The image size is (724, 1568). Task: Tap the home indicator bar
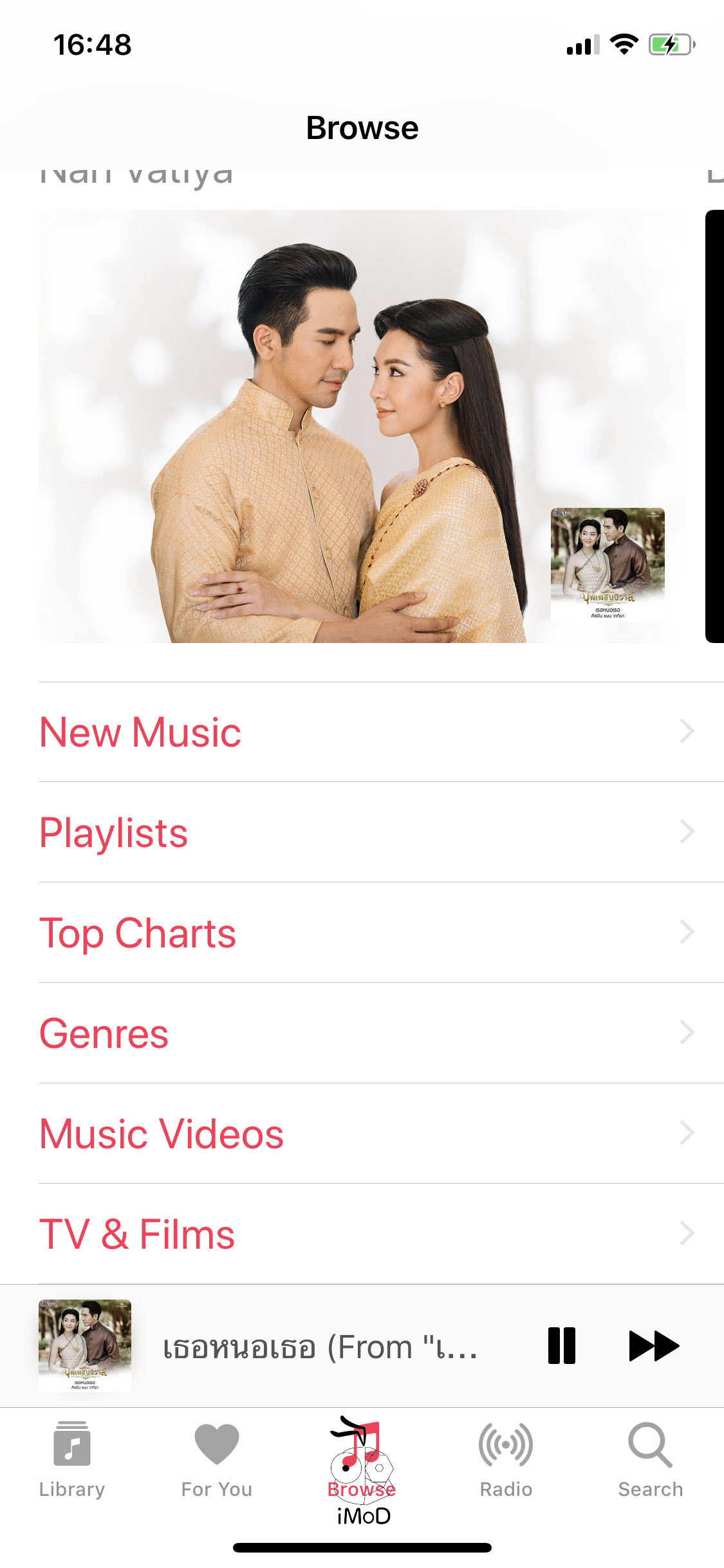pyautogui.click(x=362, y=1547)
